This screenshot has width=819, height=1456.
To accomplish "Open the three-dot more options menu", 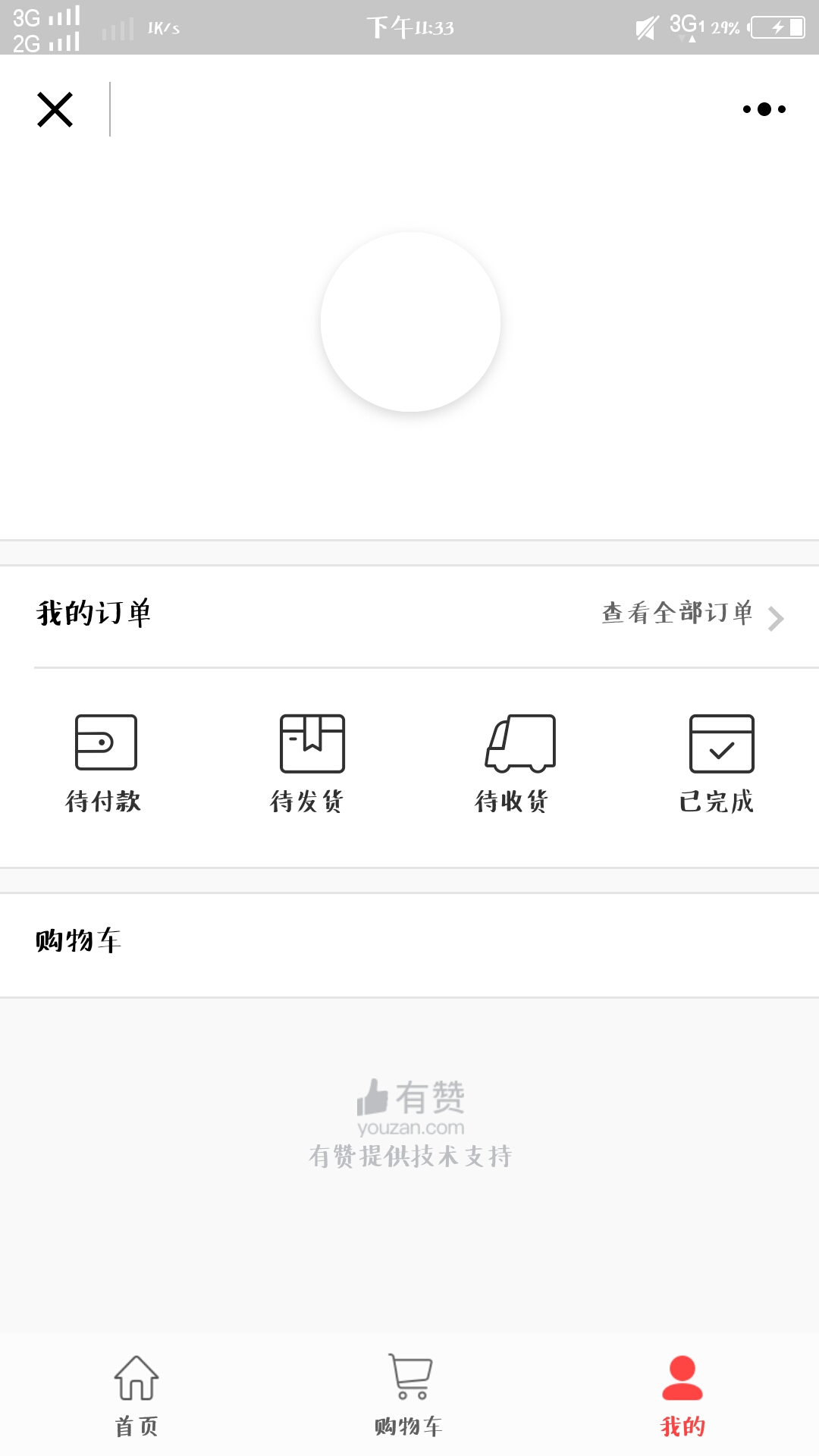I will 764,109.
